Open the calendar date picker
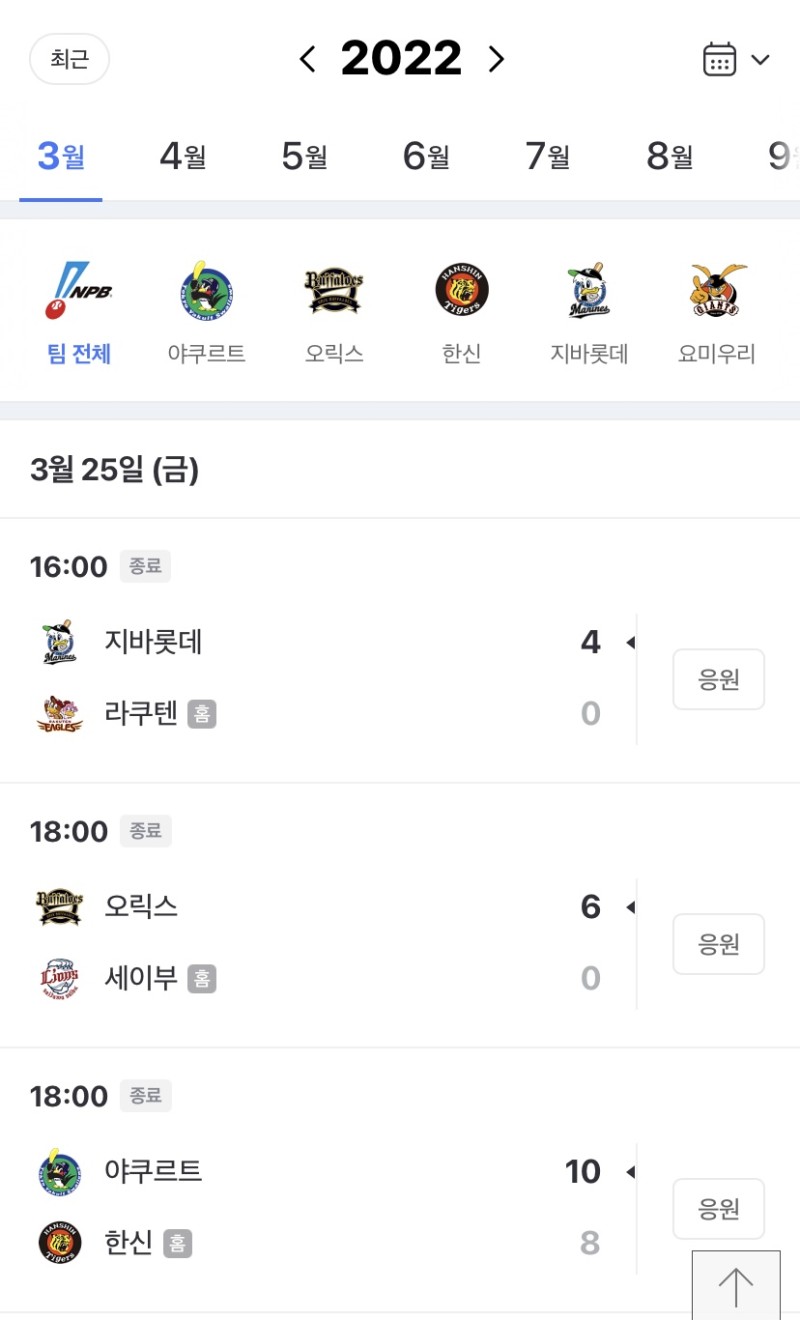Image resolution: width=800 pixels, height=1320 pixels. click(x=736, y=59)
